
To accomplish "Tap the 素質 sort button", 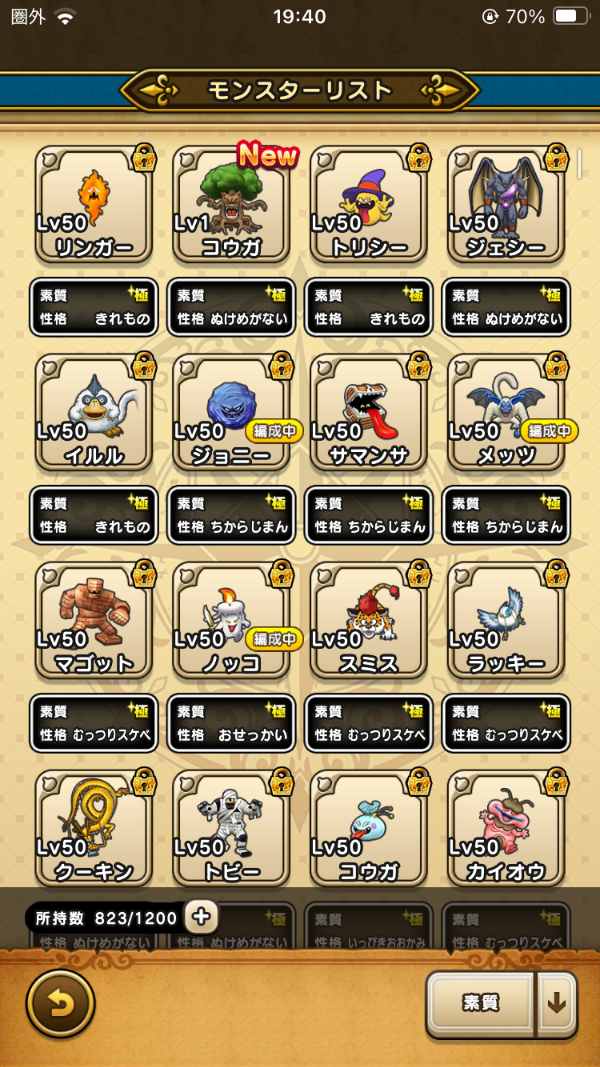I will click(x=481, y=1003).
